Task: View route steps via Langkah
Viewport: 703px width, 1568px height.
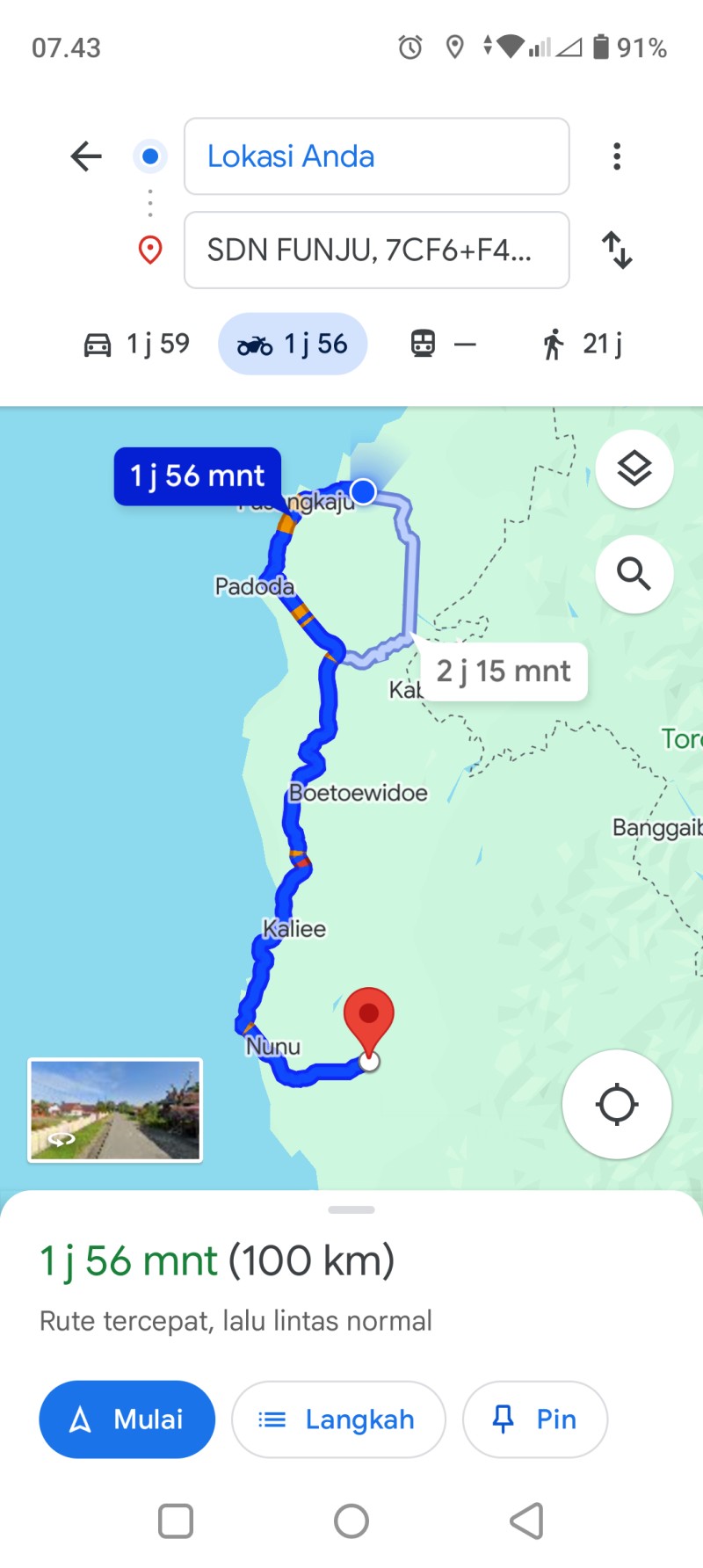Action: (x=338, y=1419)
